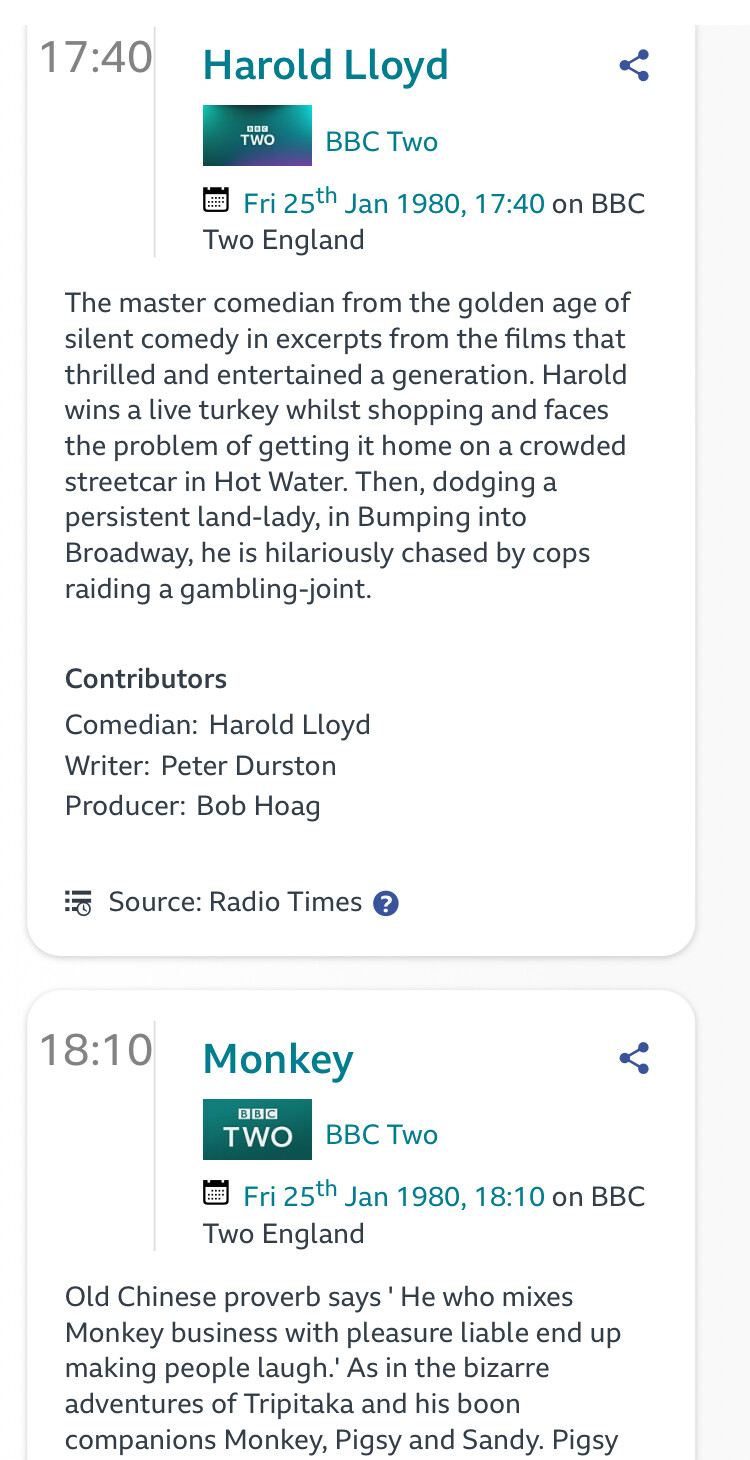This screenshot has width=750, height=1460.
Task: Open the Fri 25th Jan 1980, 17:40 schedule link
Action: pos(394,204)
